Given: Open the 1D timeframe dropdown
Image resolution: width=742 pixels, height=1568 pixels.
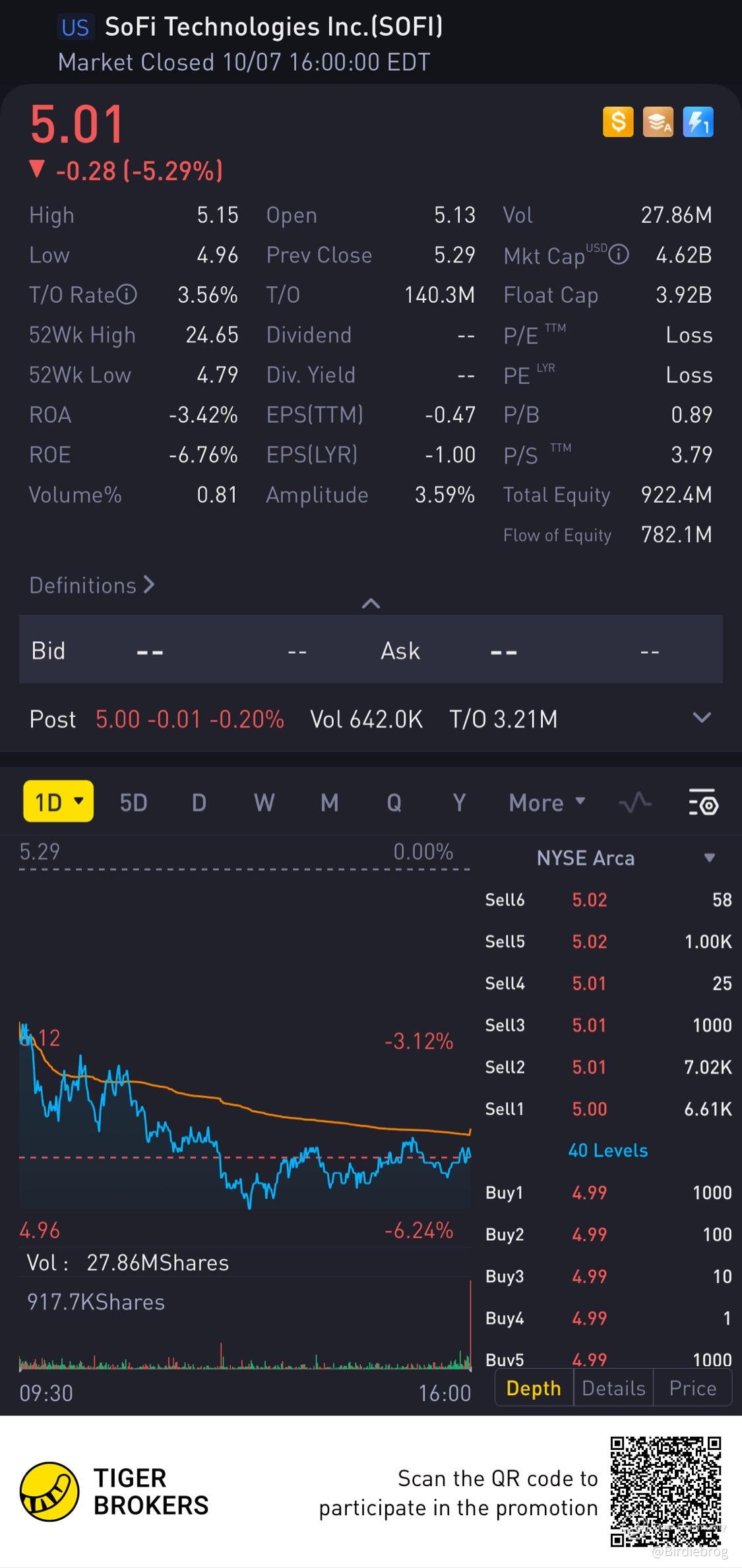Looking at the screenshot, I should [x=58, y=802].
